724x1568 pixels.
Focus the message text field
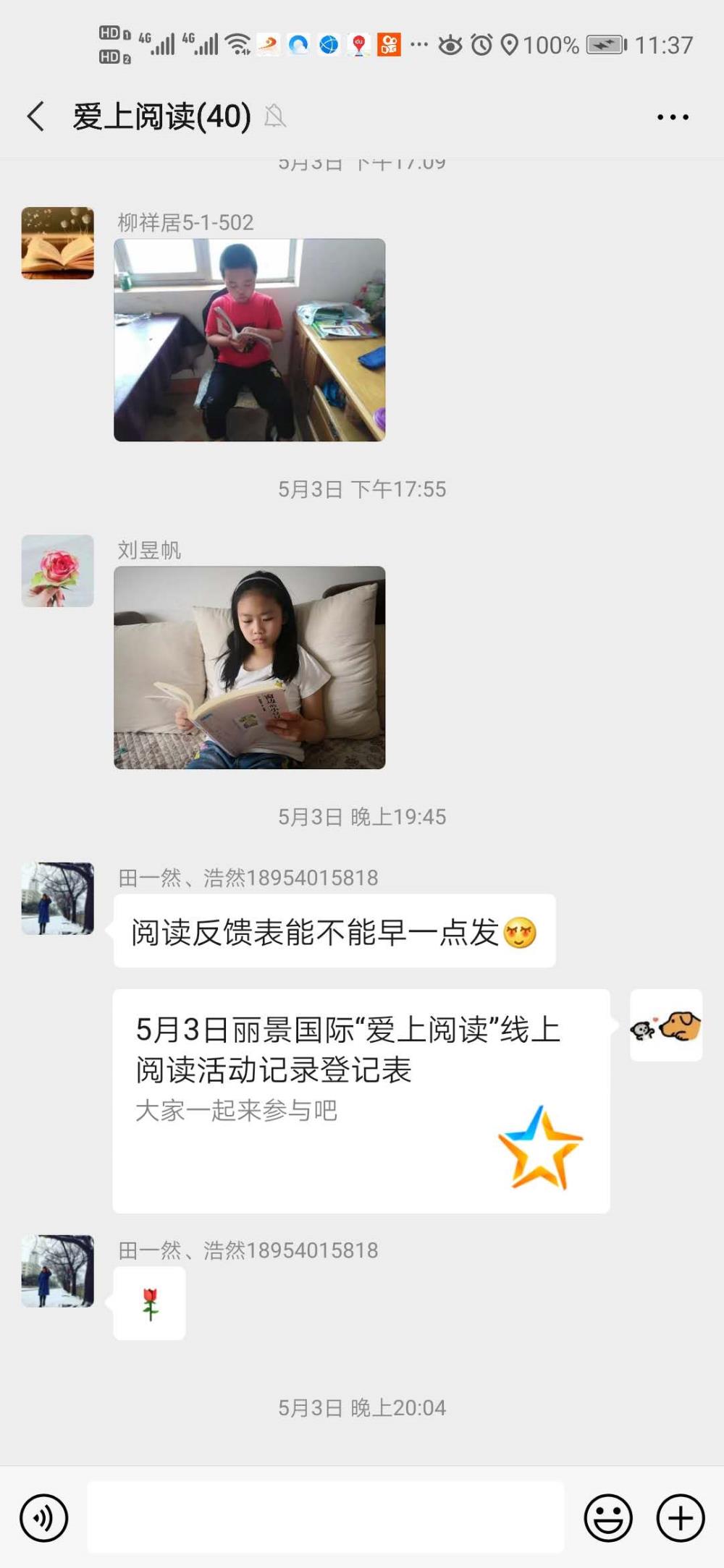[326, 1517]
